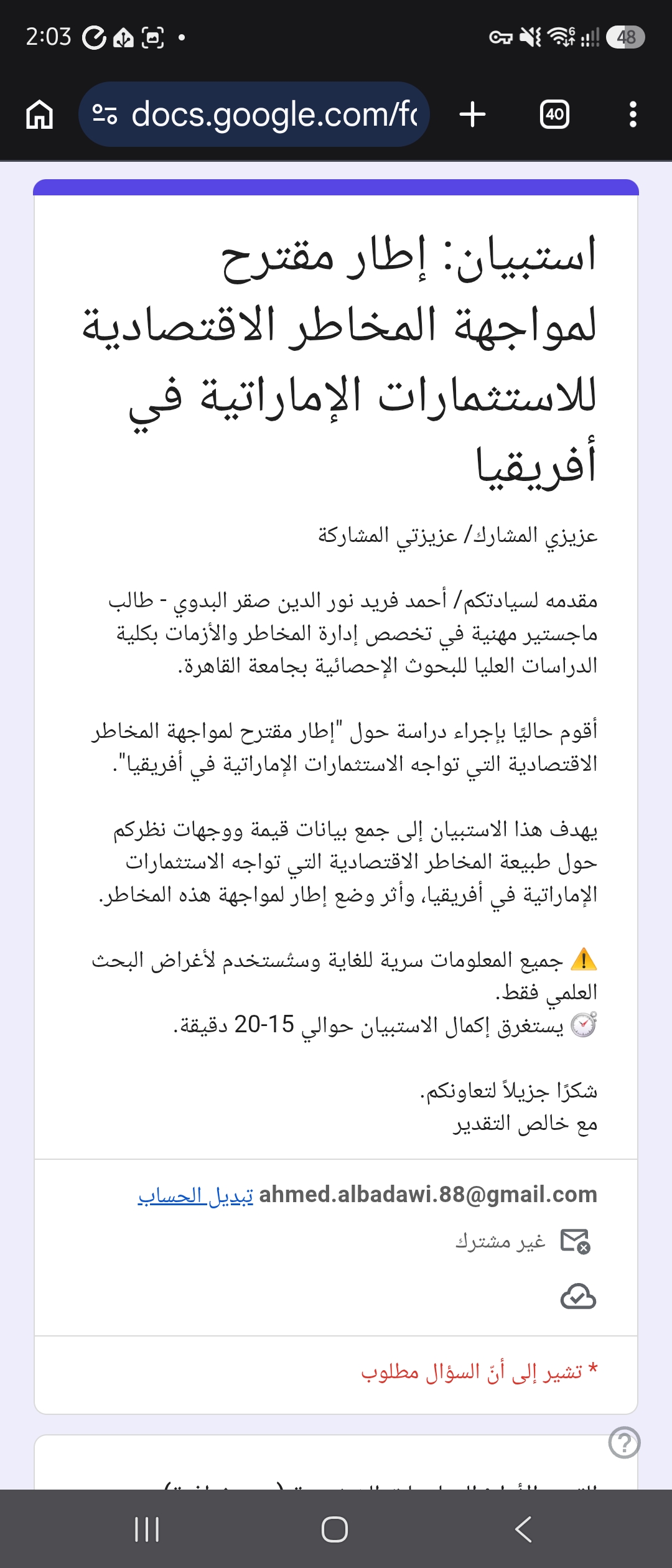The image size is (672, 1568).
Task: Tap the تبديل الحساب switch account link
Action: pos(195,1195)
